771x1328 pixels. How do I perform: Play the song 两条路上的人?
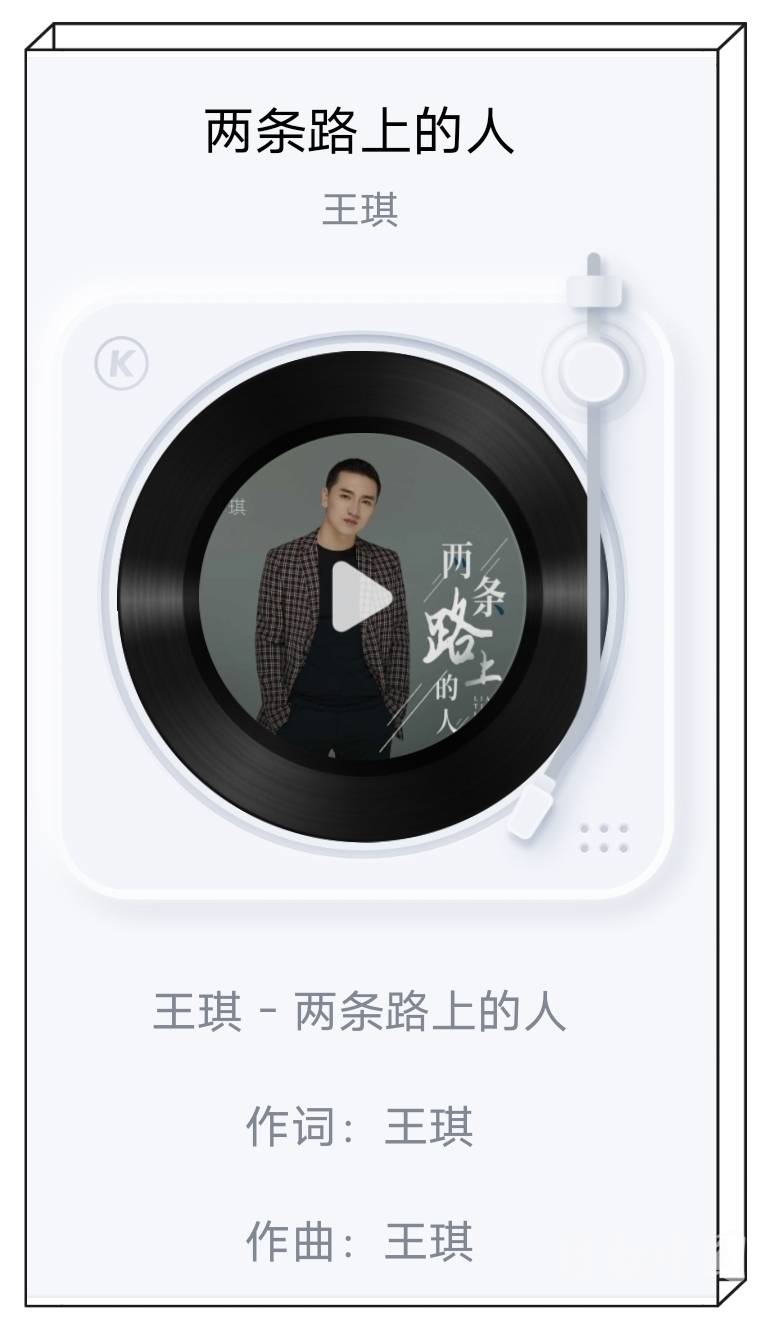(359, 597)
